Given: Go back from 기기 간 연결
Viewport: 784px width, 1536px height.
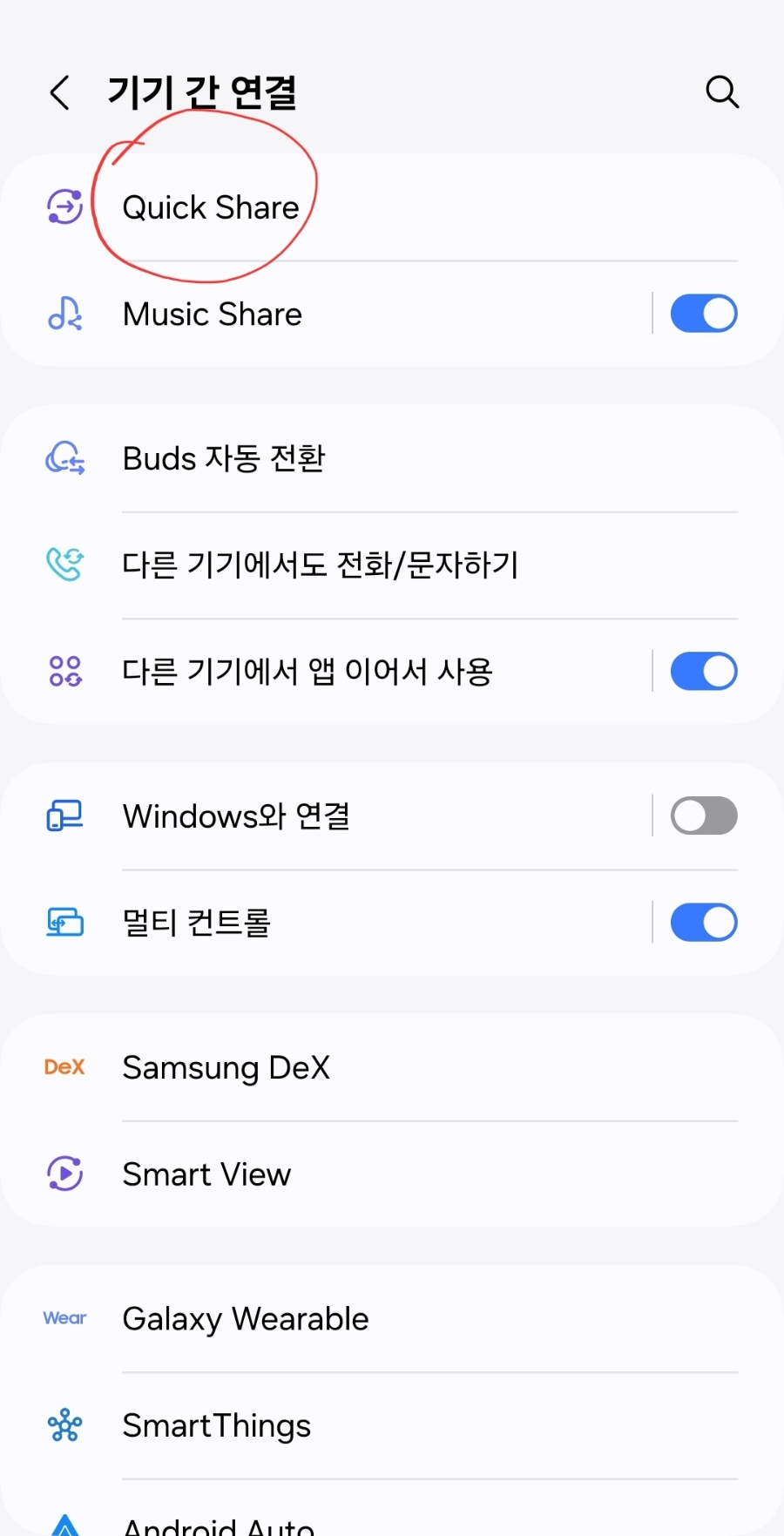Looking at the screenshot, I should click(59, 92).
